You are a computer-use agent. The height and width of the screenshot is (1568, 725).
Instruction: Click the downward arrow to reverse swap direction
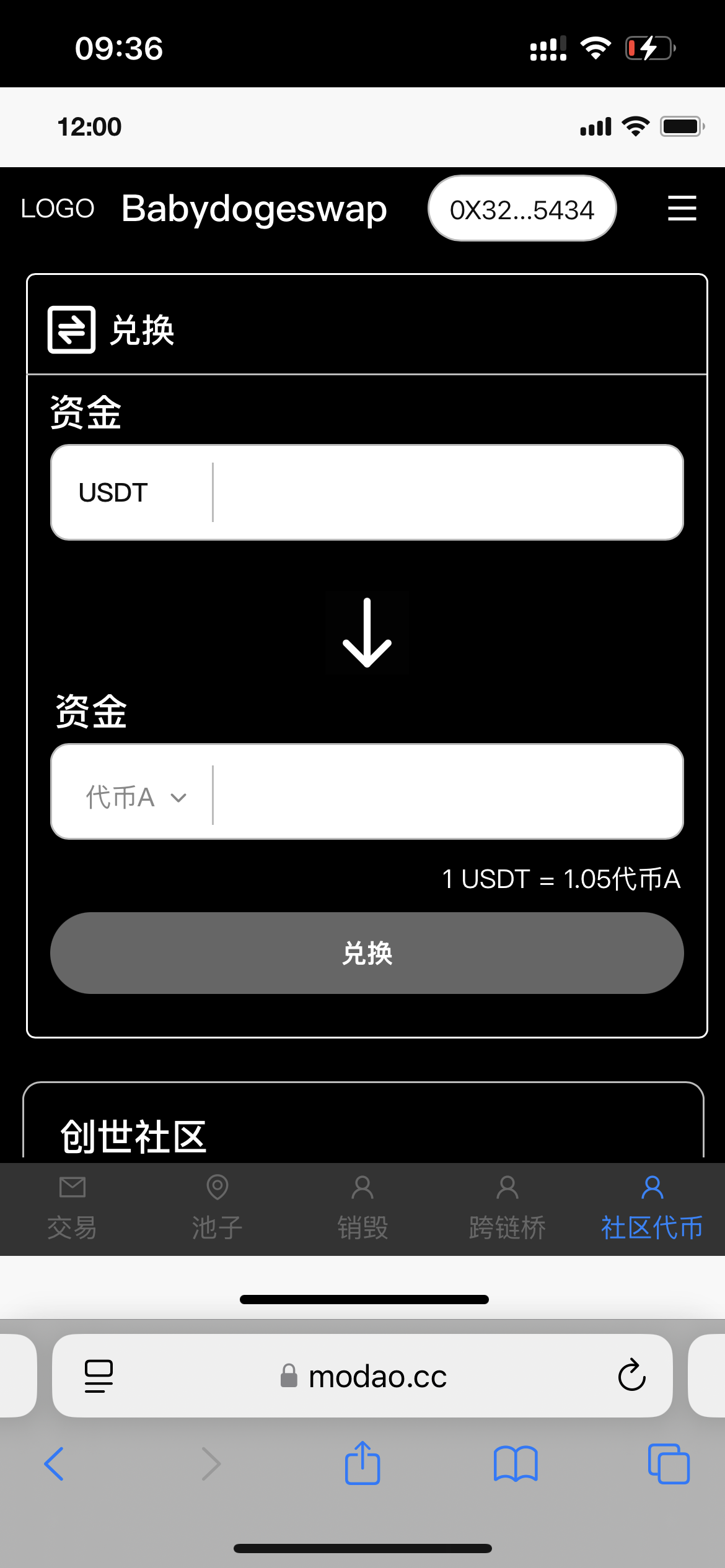[x=367, y=632]
